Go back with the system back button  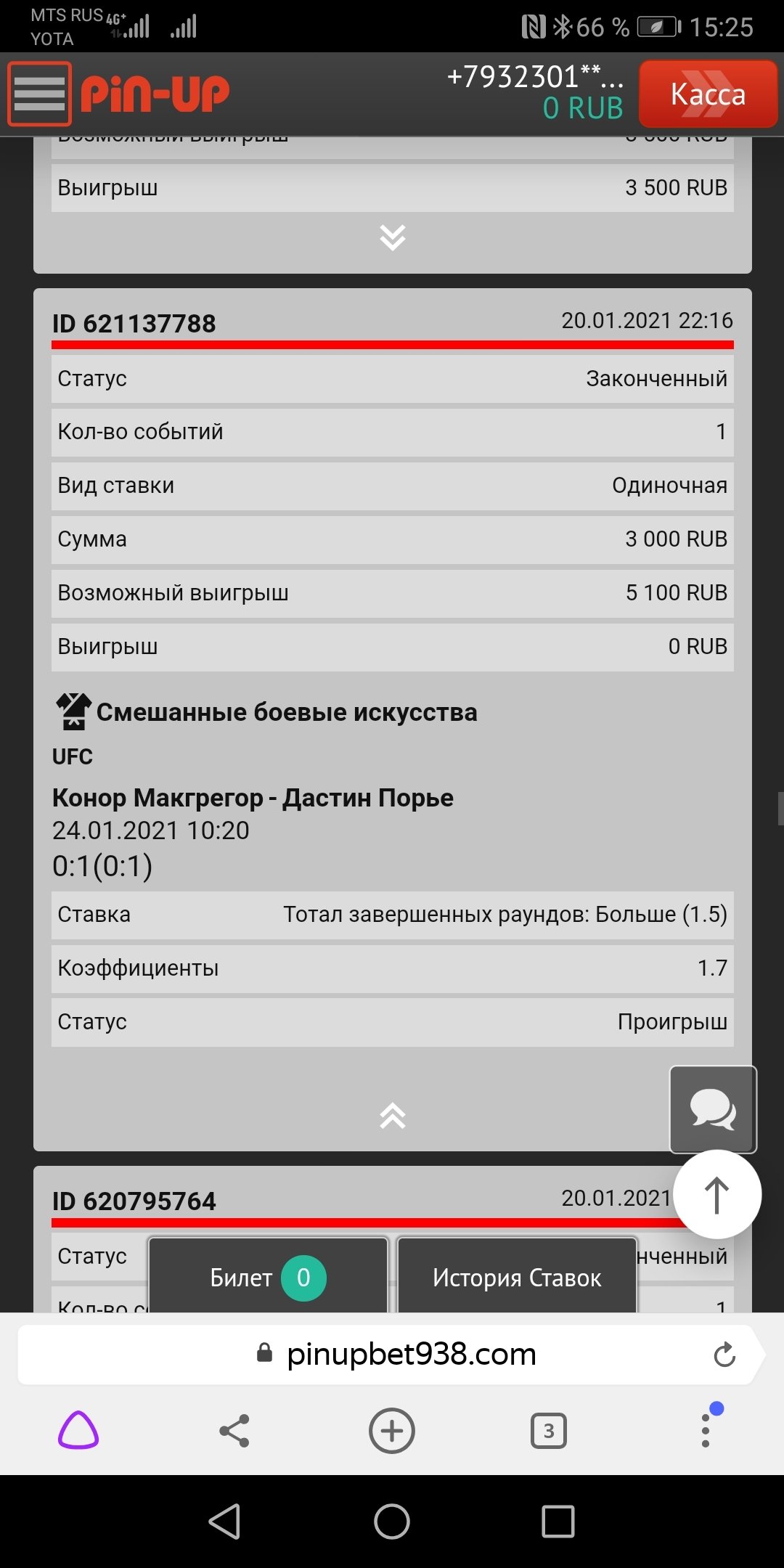coord(225,1521)
